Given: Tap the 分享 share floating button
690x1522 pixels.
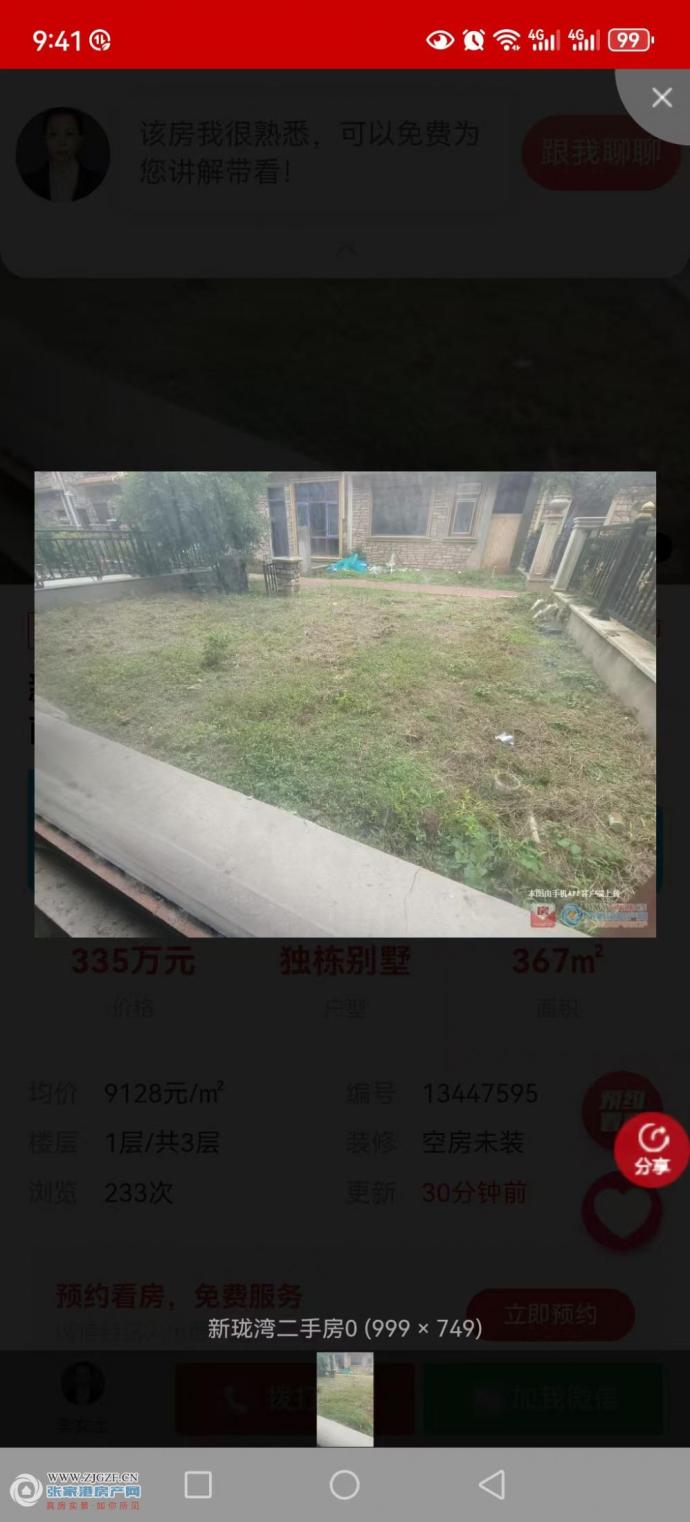Looking at the screenshot, I should (652, 1149).
